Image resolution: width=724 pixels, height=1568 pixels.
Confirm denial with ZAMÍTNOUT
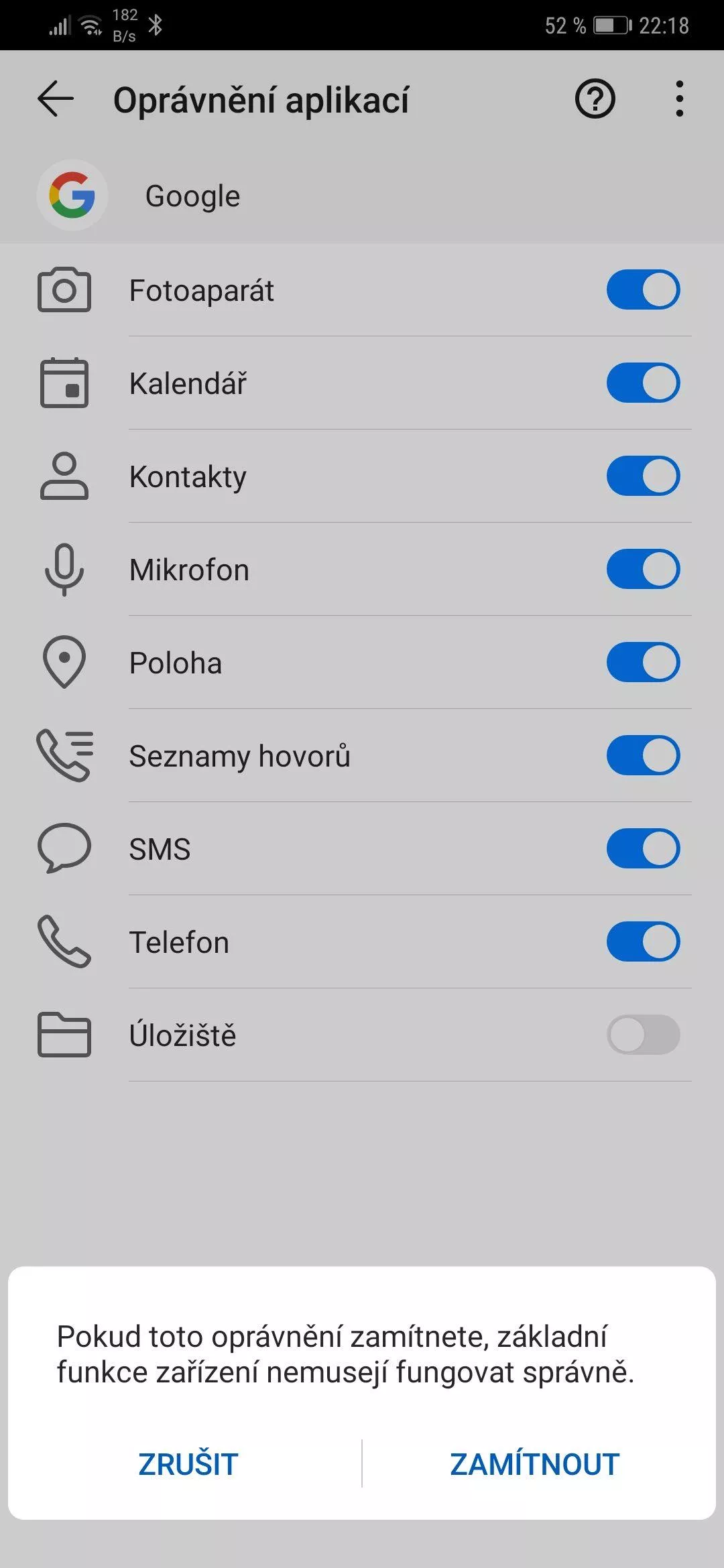pos(534,1464)
